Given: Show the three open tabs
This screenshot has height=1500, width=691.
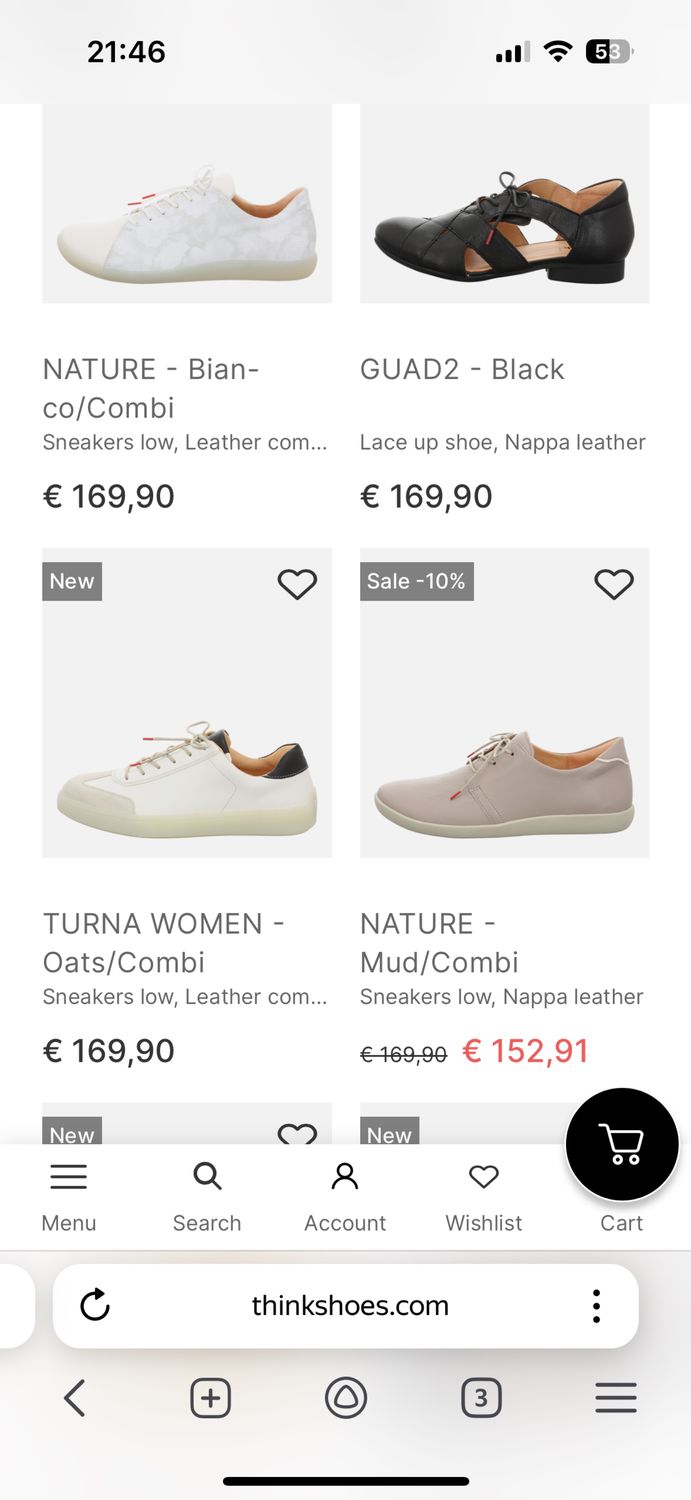Looking at the screenshot, I should [481, 1398].
